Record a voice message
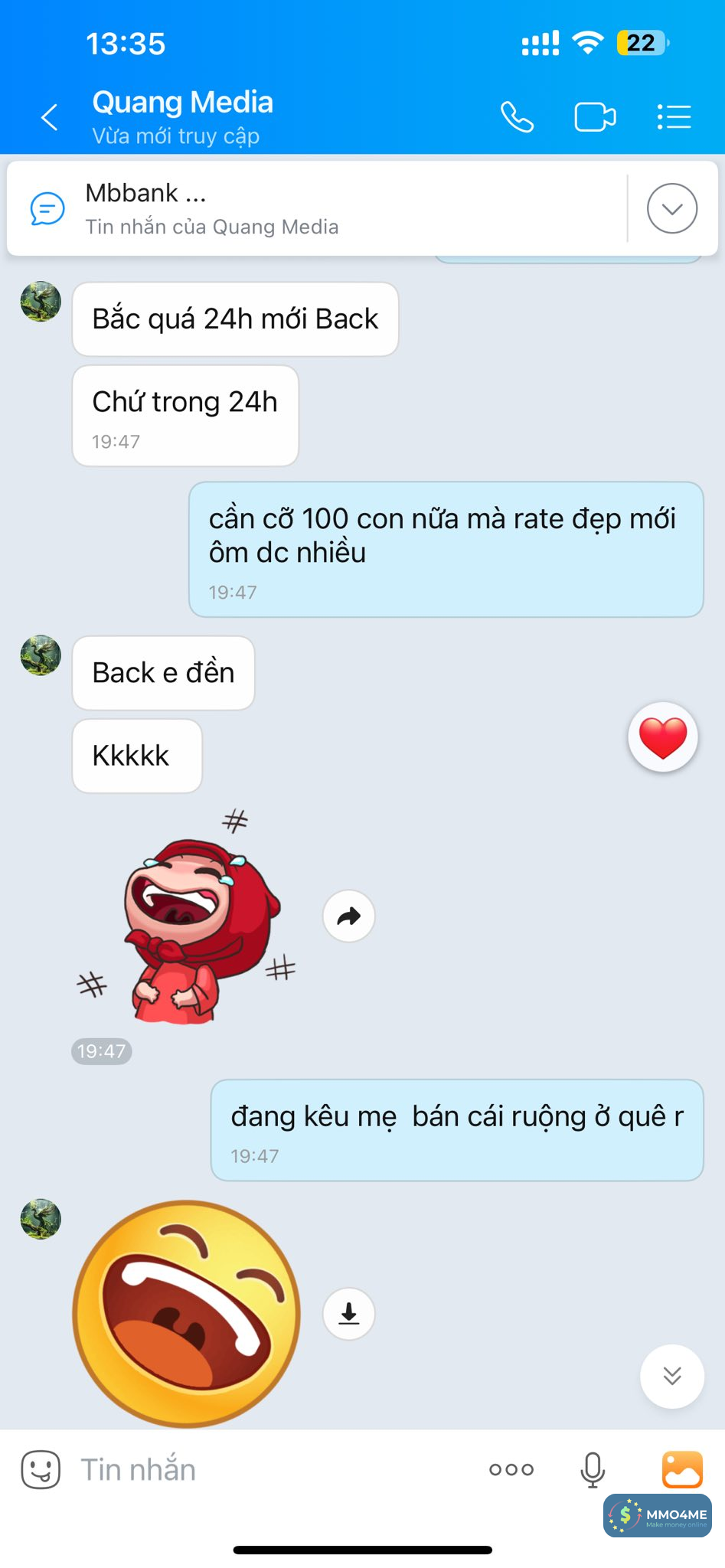Screen dimensions: 725x1568 coord(592,1469)
